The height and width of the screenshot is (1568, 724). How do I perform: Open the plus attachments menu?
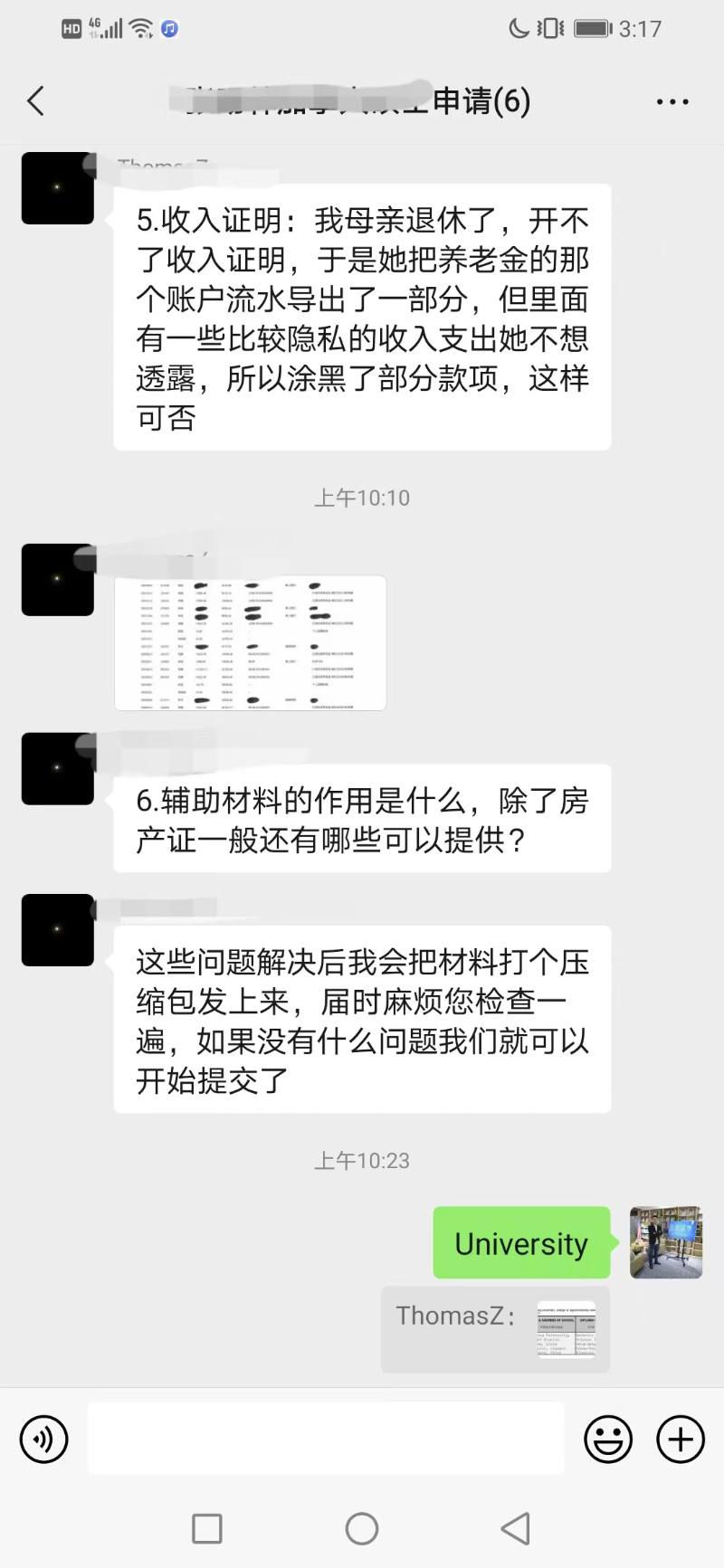tap(680, 1438)
